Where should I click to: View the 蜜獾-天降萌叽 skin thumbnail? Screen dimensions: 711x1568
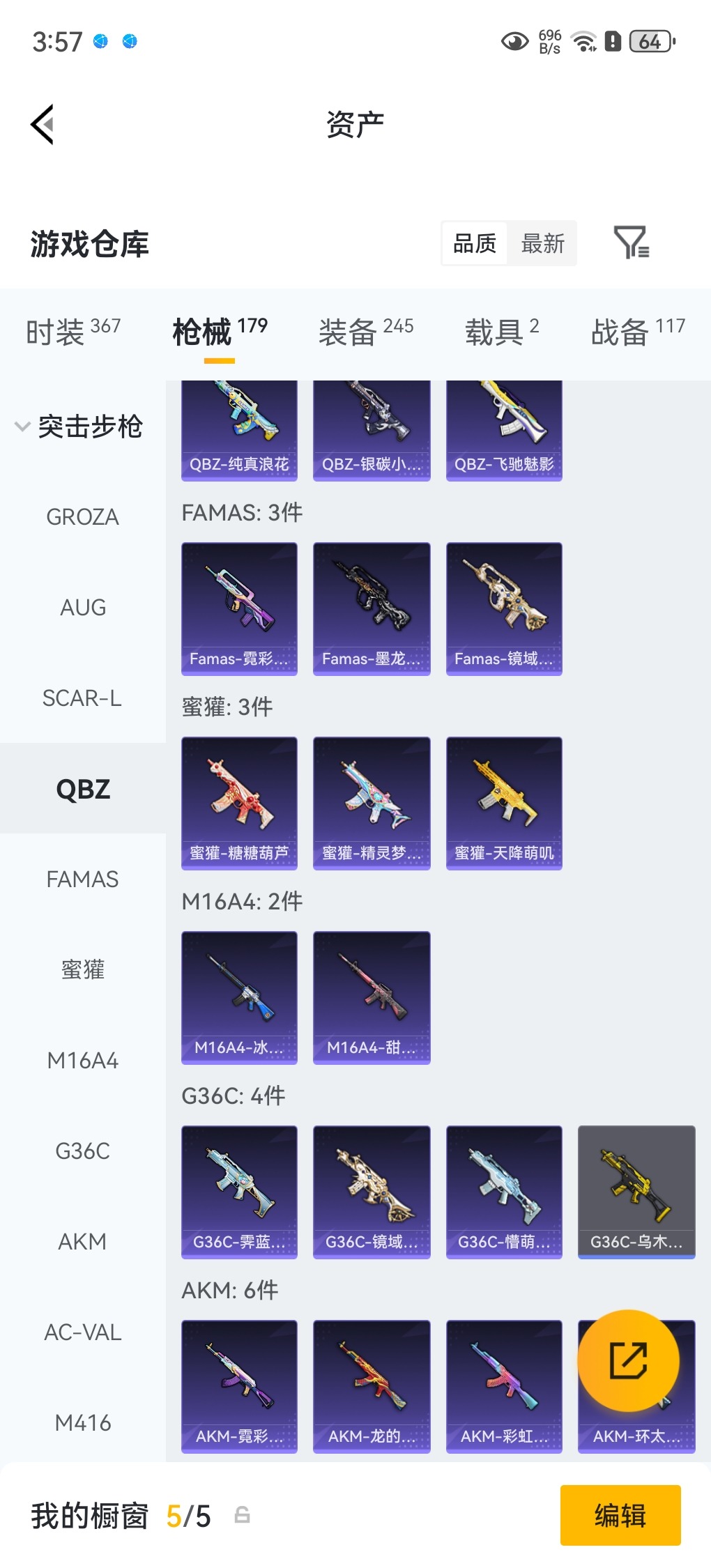(x=503, y=801)
